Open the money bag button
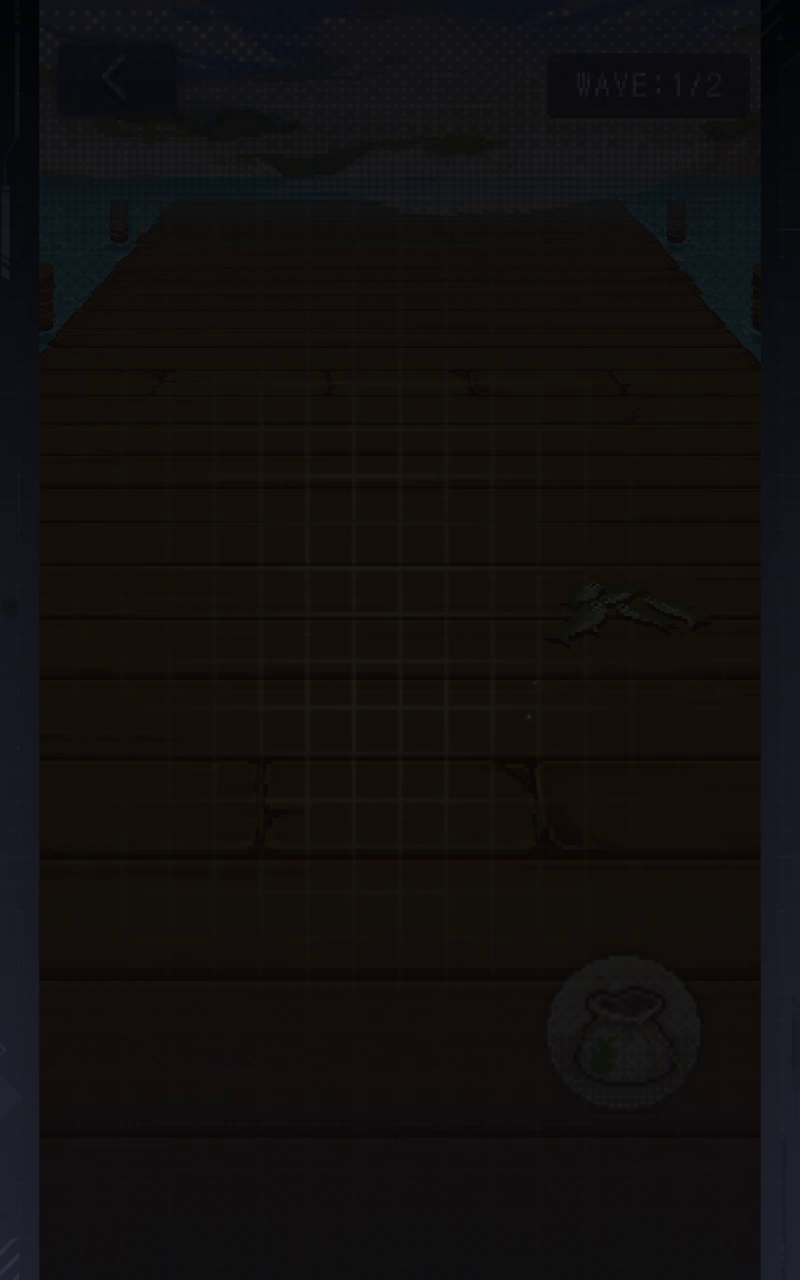The width and height of the screenshot is (800, 1280). coord(623,1032)
